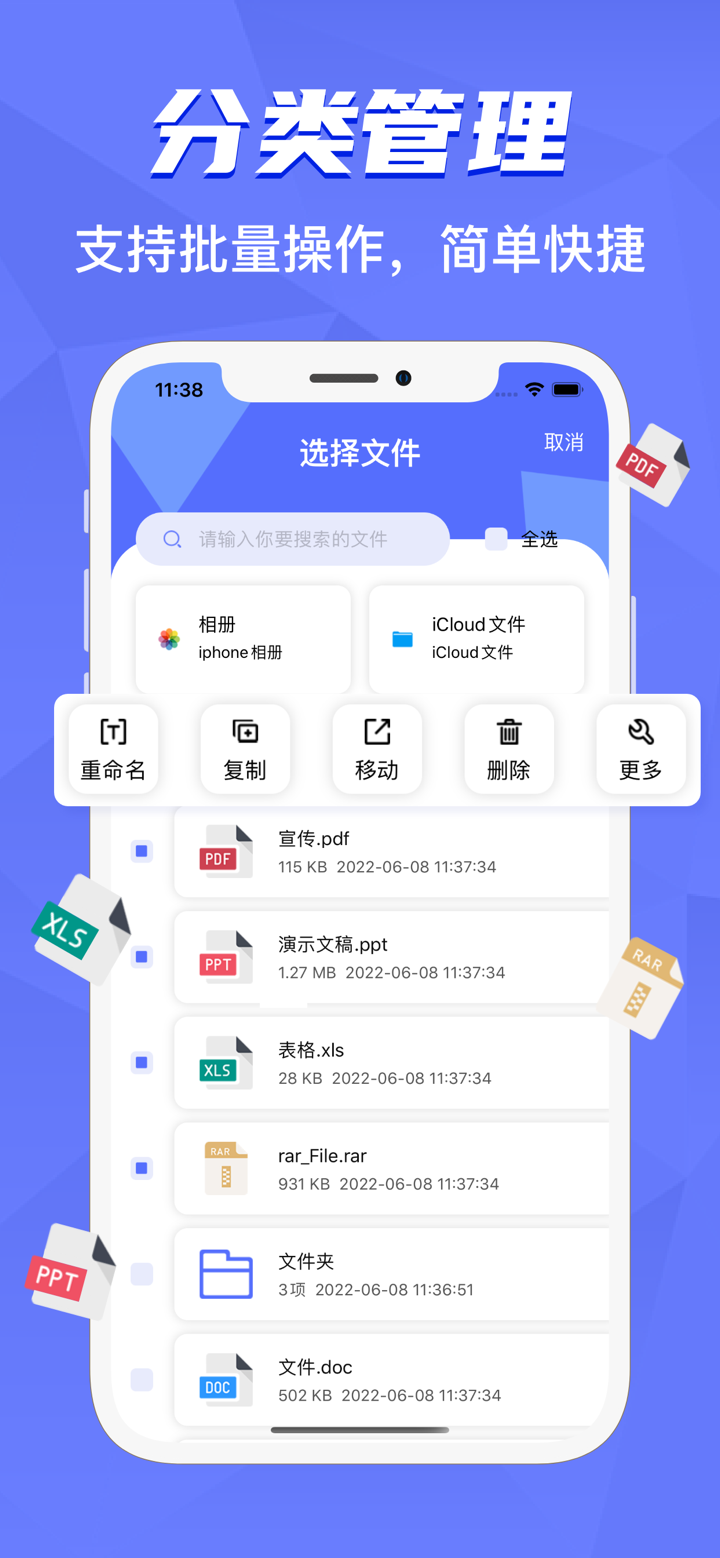The height and width of the screenshot is (1558, 720).
Task: Uncheck the checkbox next to rar_File.rar
Action: pos(140,1169)
